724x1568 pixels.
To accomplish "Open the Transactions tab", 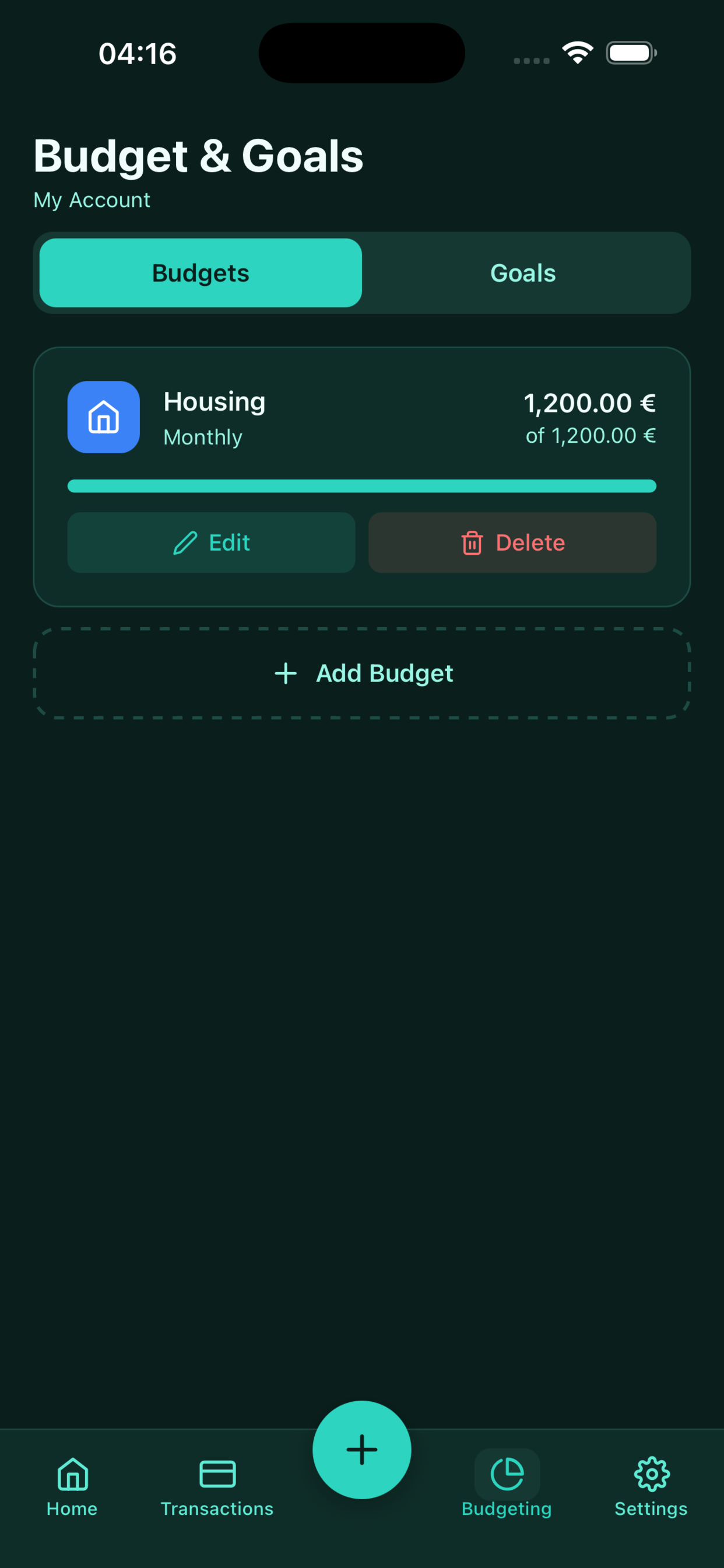I will tap(217, 1486).
